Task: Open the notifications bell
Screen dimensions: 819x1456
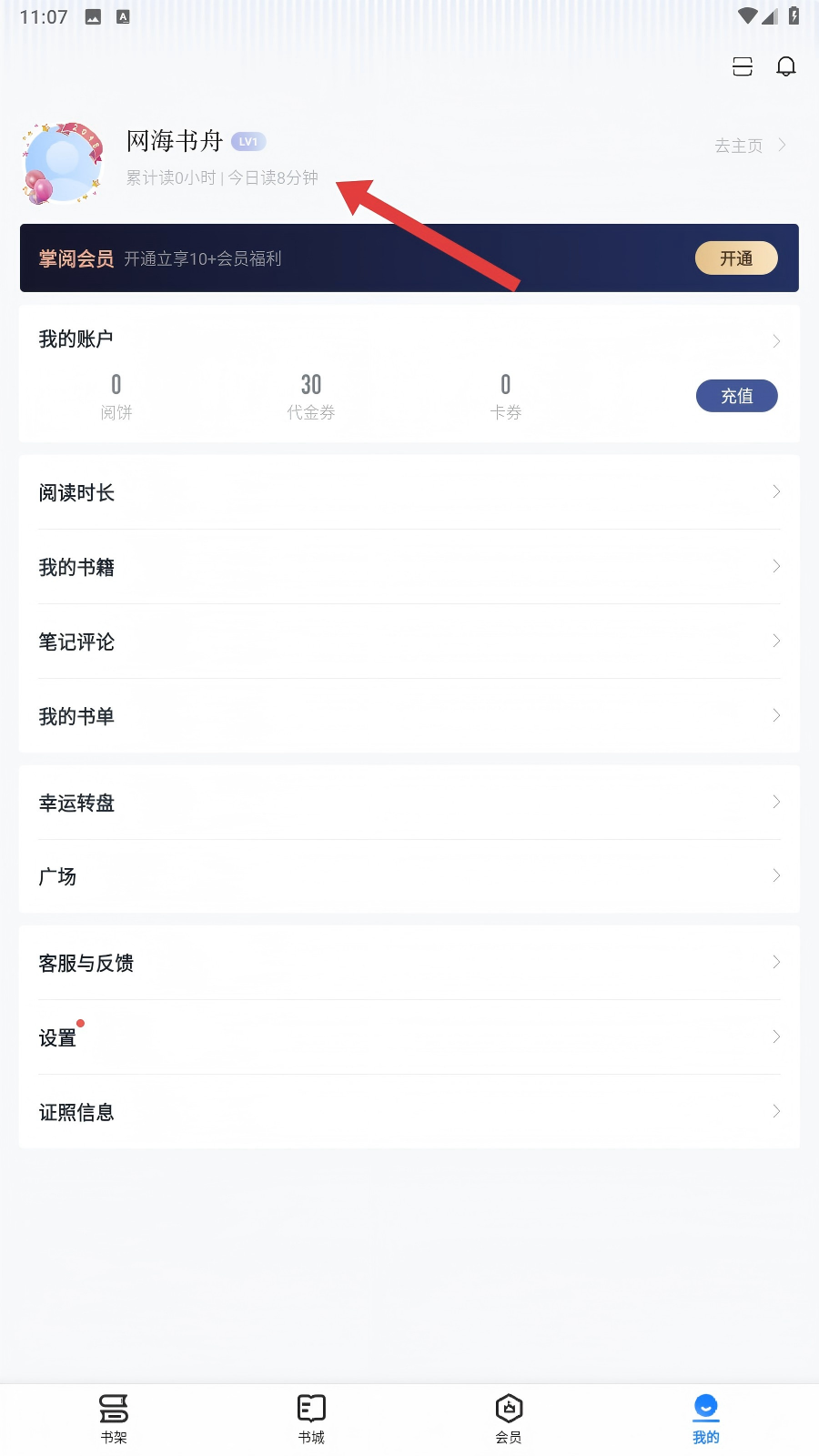Action: (x=786, y=66)
